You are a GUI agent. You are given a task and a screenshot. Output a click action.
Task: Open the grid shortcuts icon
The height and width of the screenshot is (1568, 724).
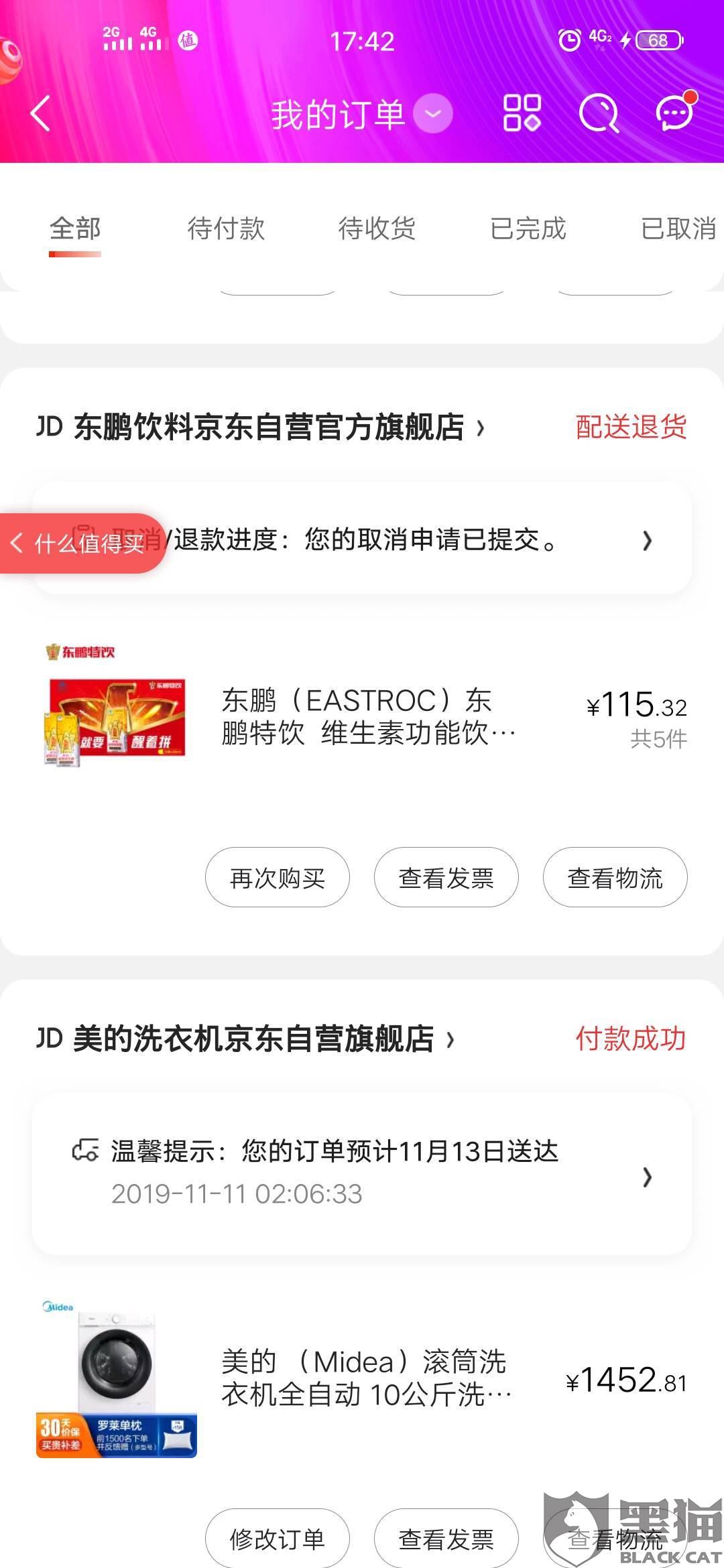(522, 113)
